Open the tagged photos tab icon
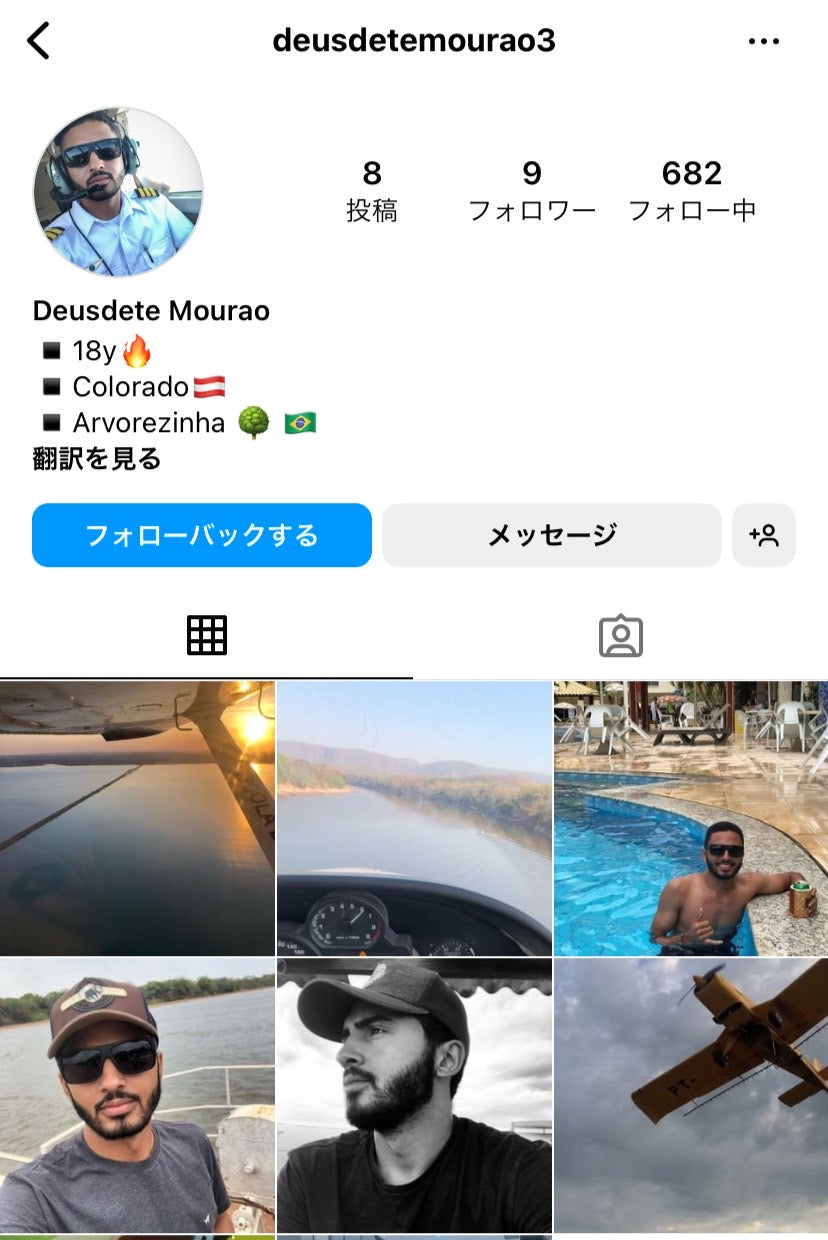Viewport: 828px width, 1240px height. [621, 635]
